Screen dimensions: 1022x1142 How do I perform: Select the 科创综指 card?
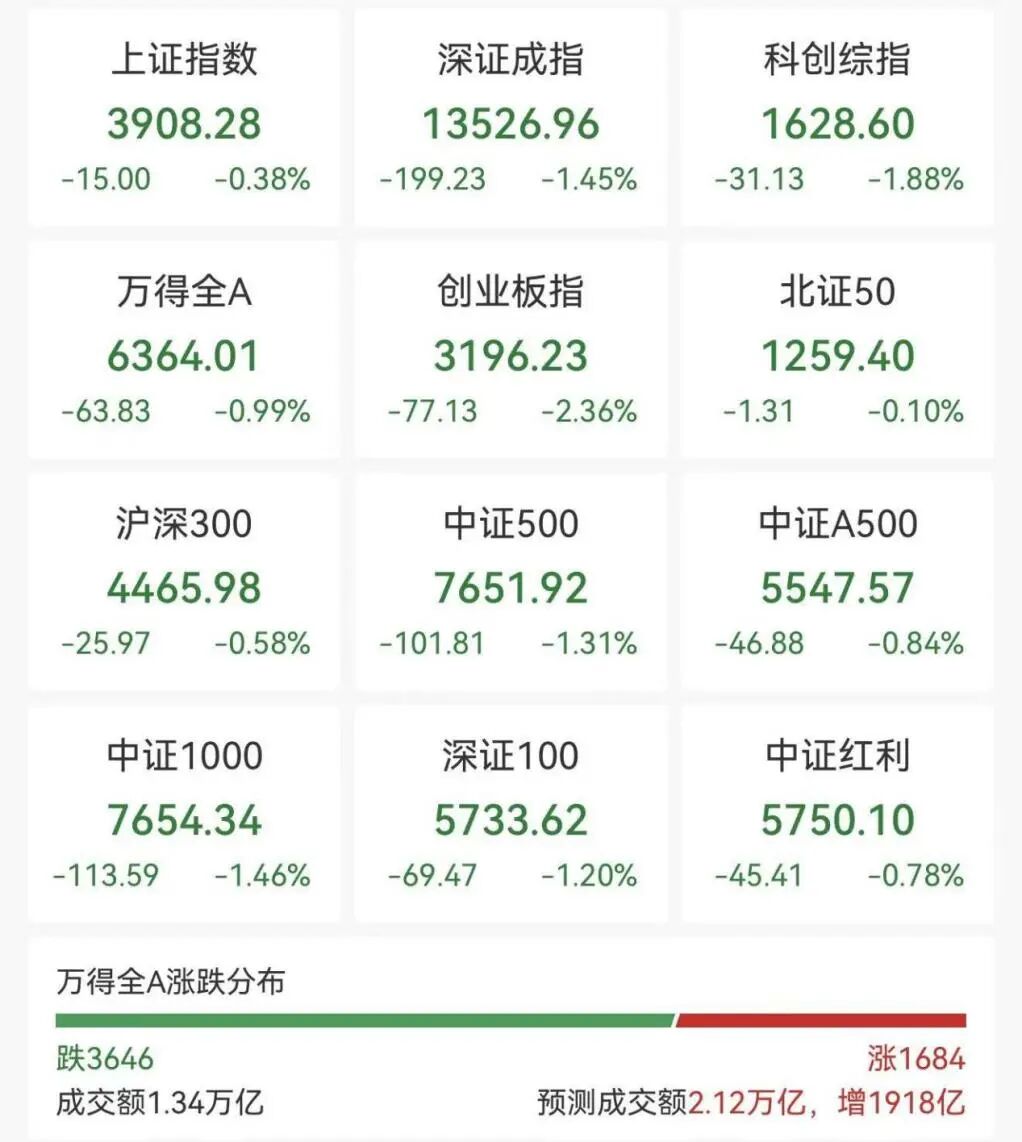click(838, 119)
